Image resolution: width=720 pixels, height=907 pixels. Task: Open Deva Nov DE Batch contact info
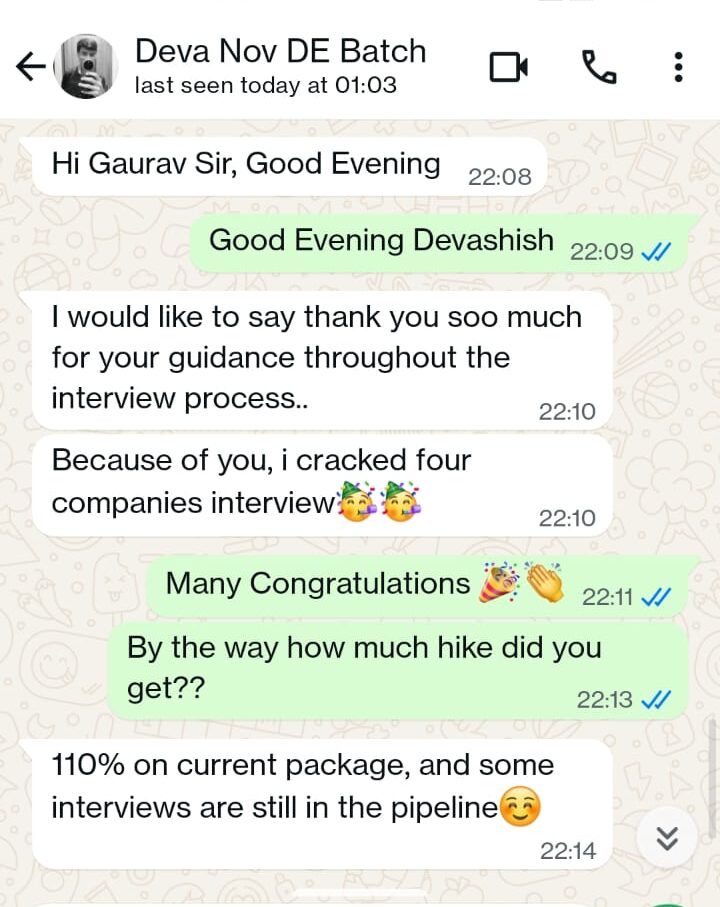click(x=280, y=66)
